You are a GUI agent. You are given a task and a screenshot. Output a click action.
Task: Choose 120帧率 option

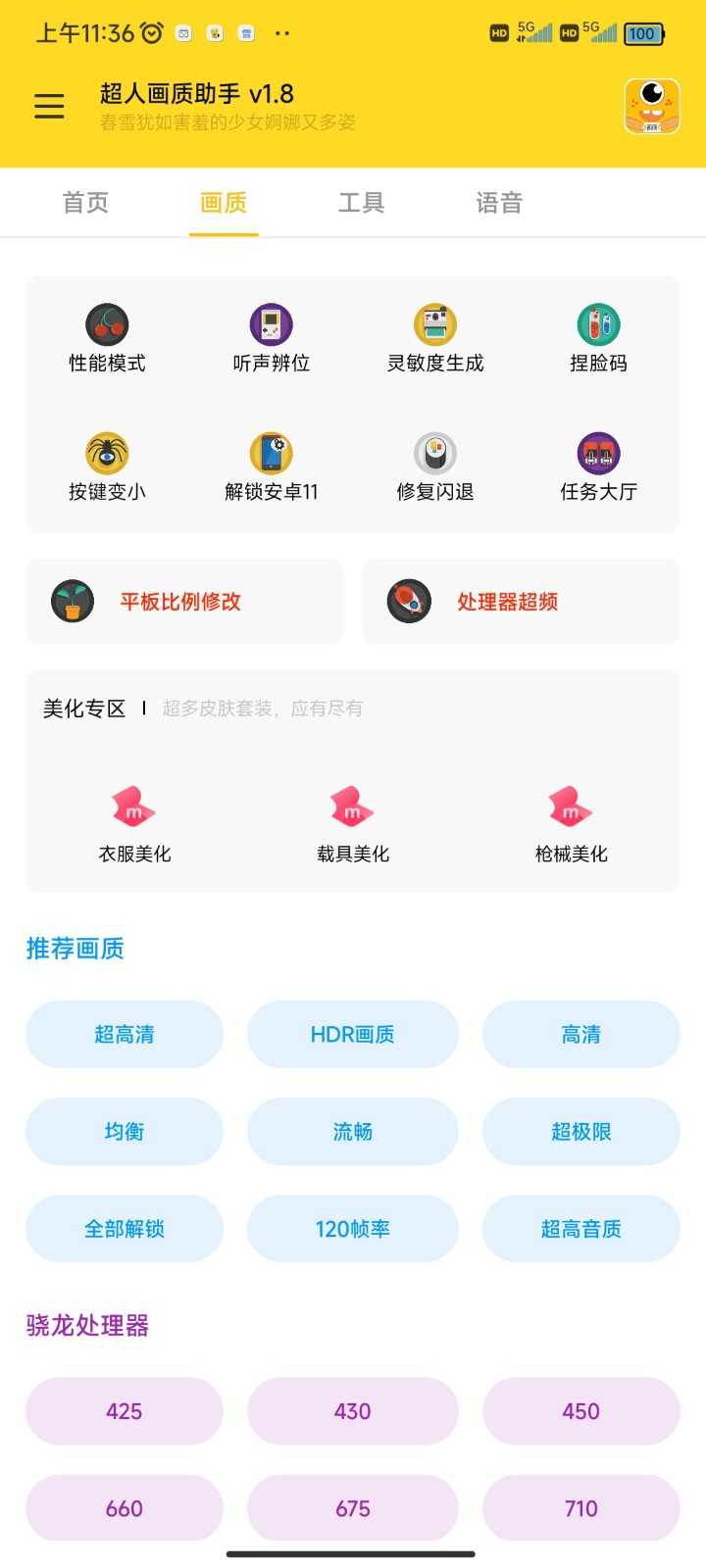(352, 1228)
